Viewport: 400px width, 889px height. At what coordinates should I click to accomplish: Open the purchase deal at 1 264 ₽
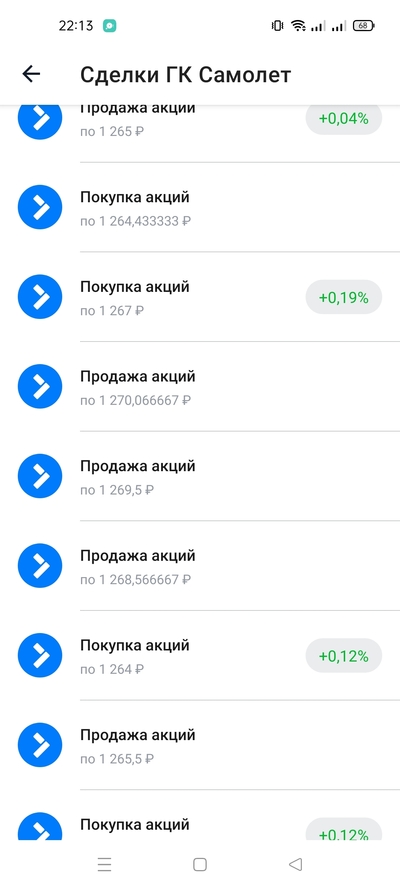tap(200, 655)
